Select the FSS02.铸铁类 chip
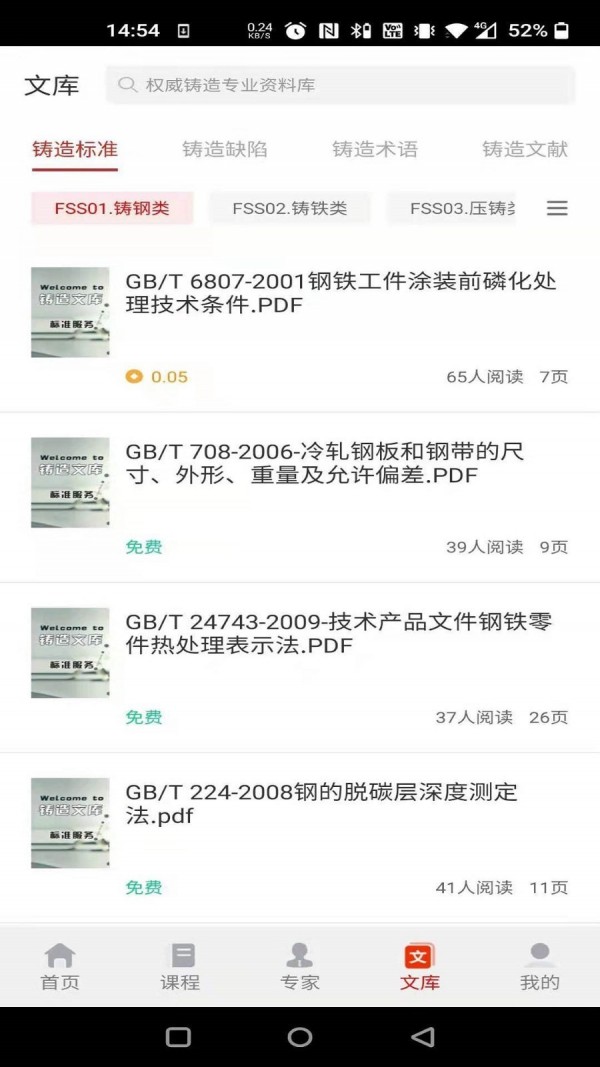The height and width of the screenshot is (1067, 600). (x=290, y=208)
